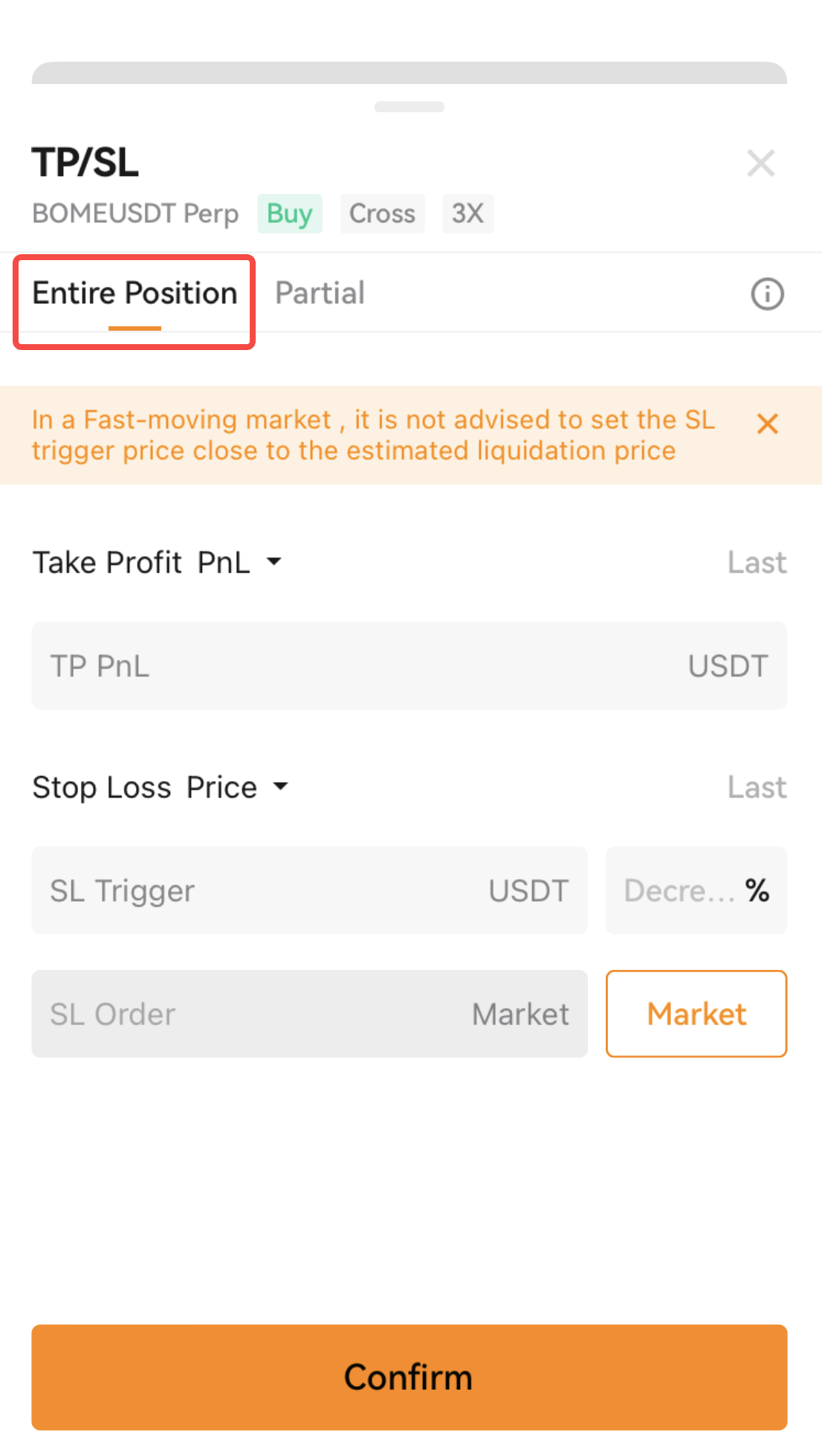Select the Entire Position tab
The width and height of the screenshot is (822, 1456).
coord(133,293)
